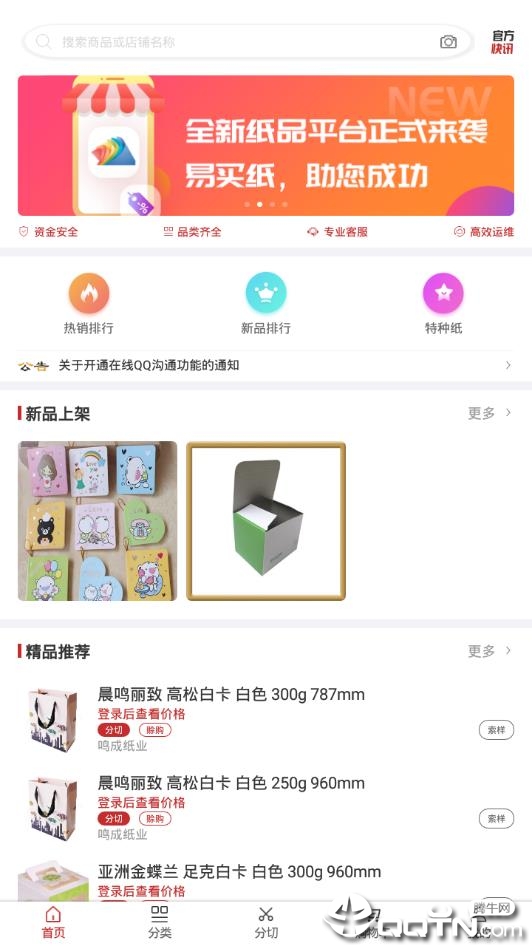The image size is (532, 946).
Task: Open 官方快讯 official news
Action: click(502, 42)
